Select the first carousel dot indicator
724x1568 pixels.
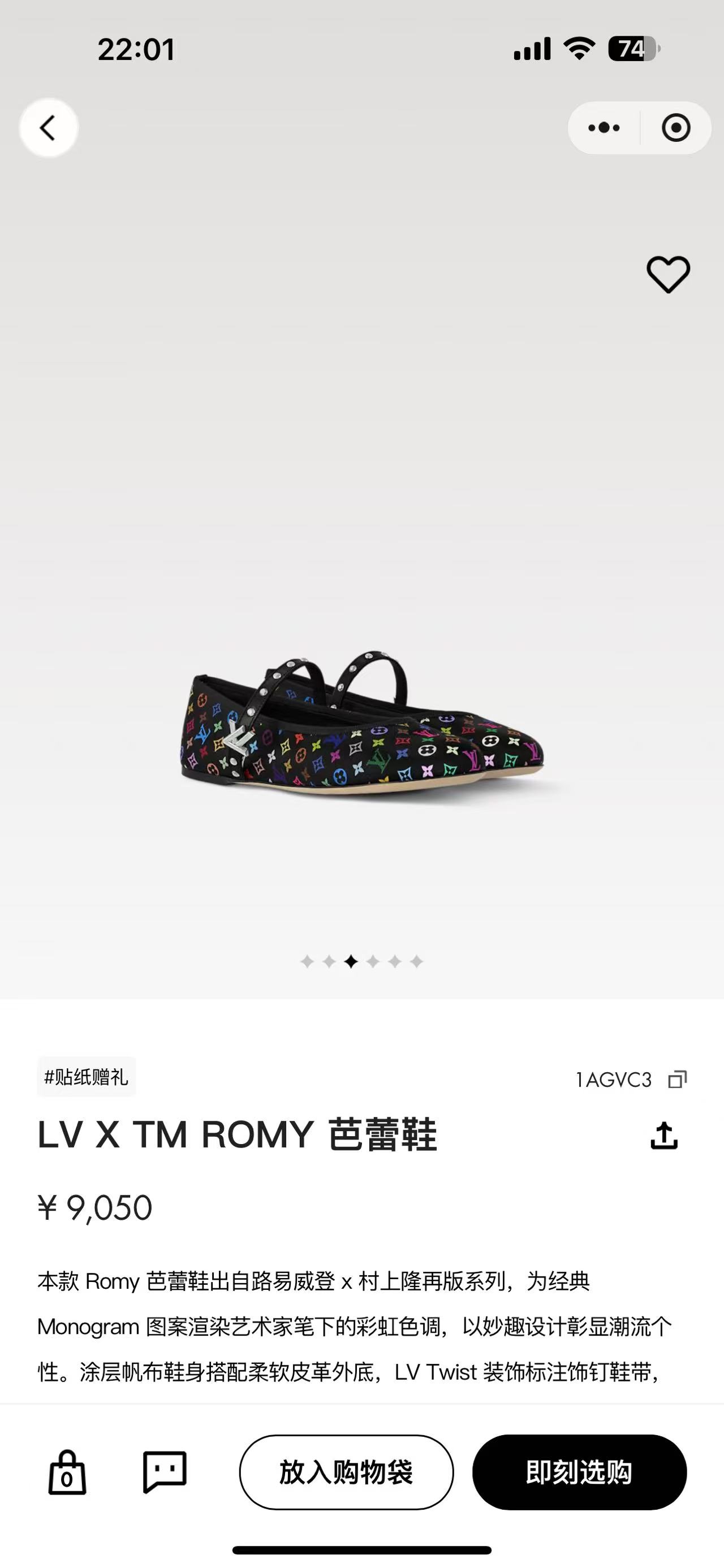click(308, 960)
